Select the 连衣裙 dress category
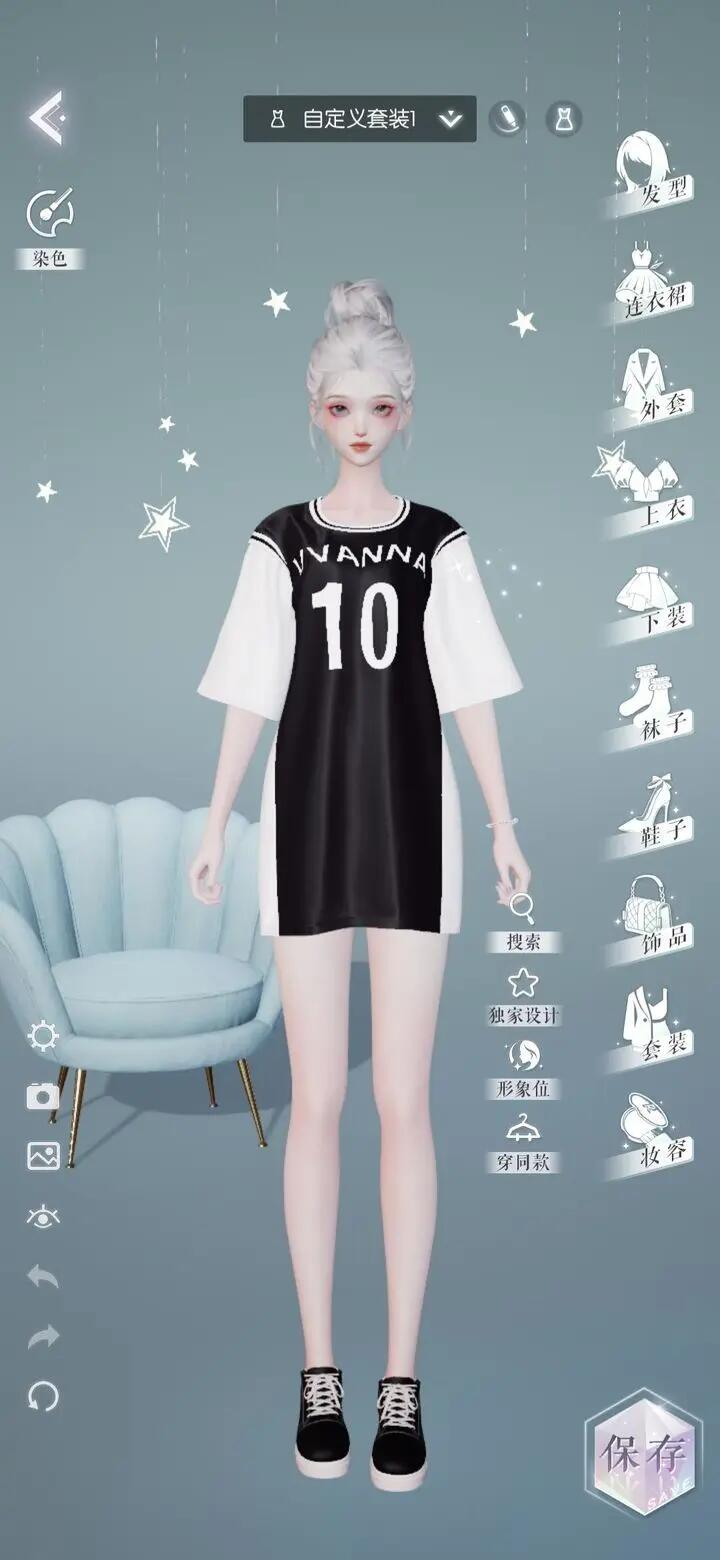 click(x=650, y=281)
